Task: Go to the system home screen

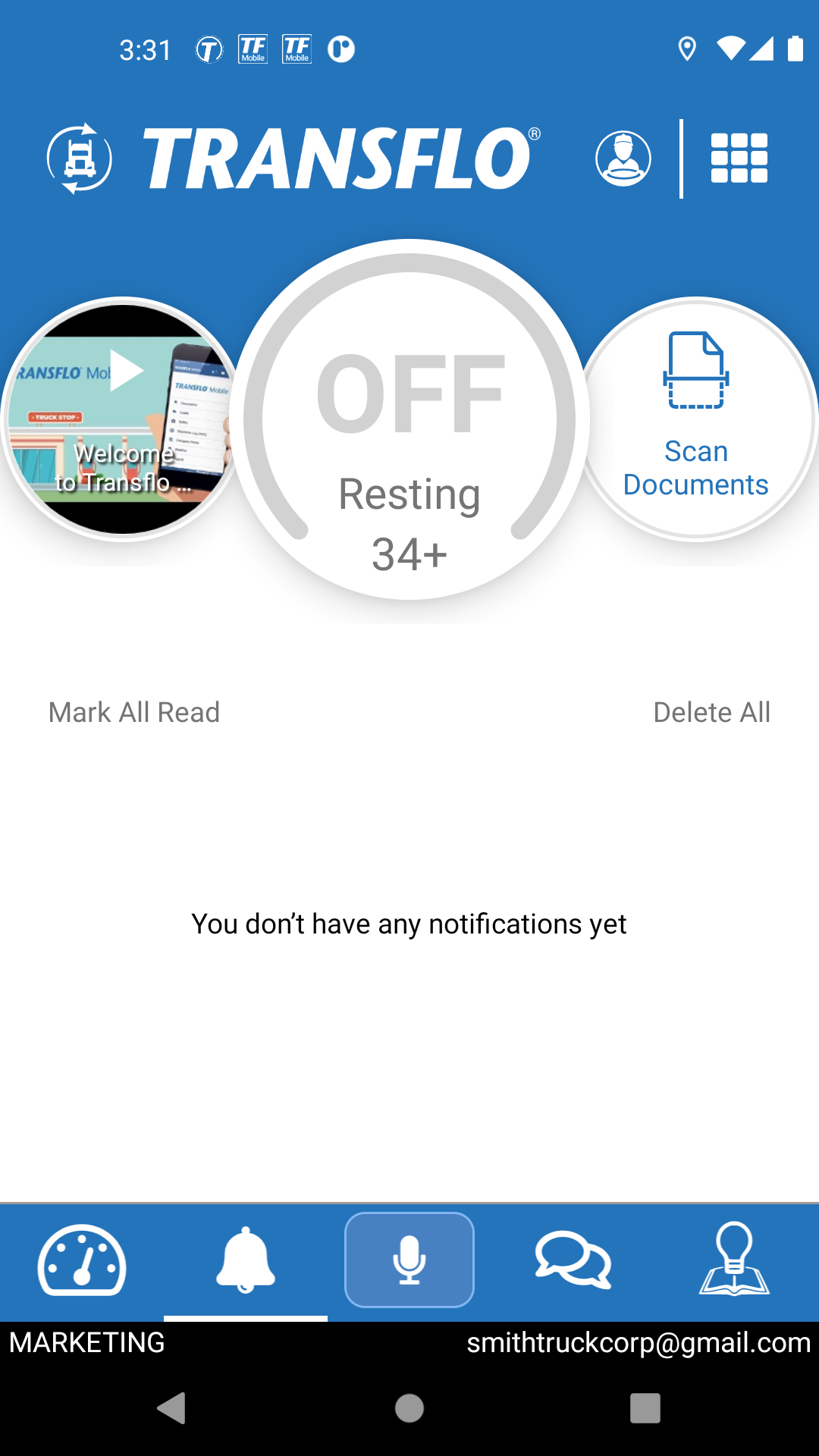Action: coord(409,1408)
